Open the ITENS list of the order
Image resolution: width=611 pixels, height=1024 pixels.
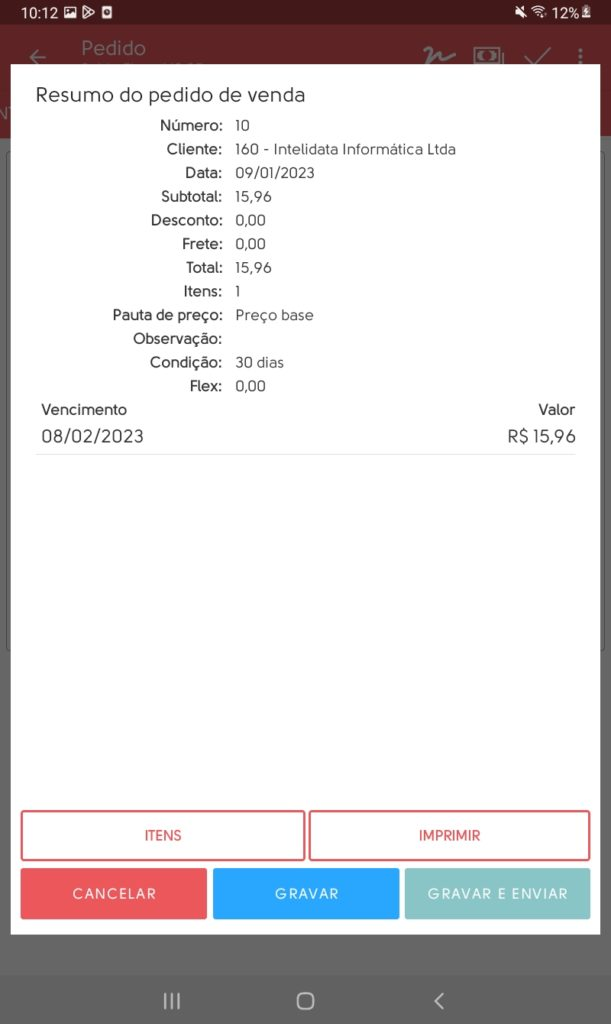click(x=162, y=835)
